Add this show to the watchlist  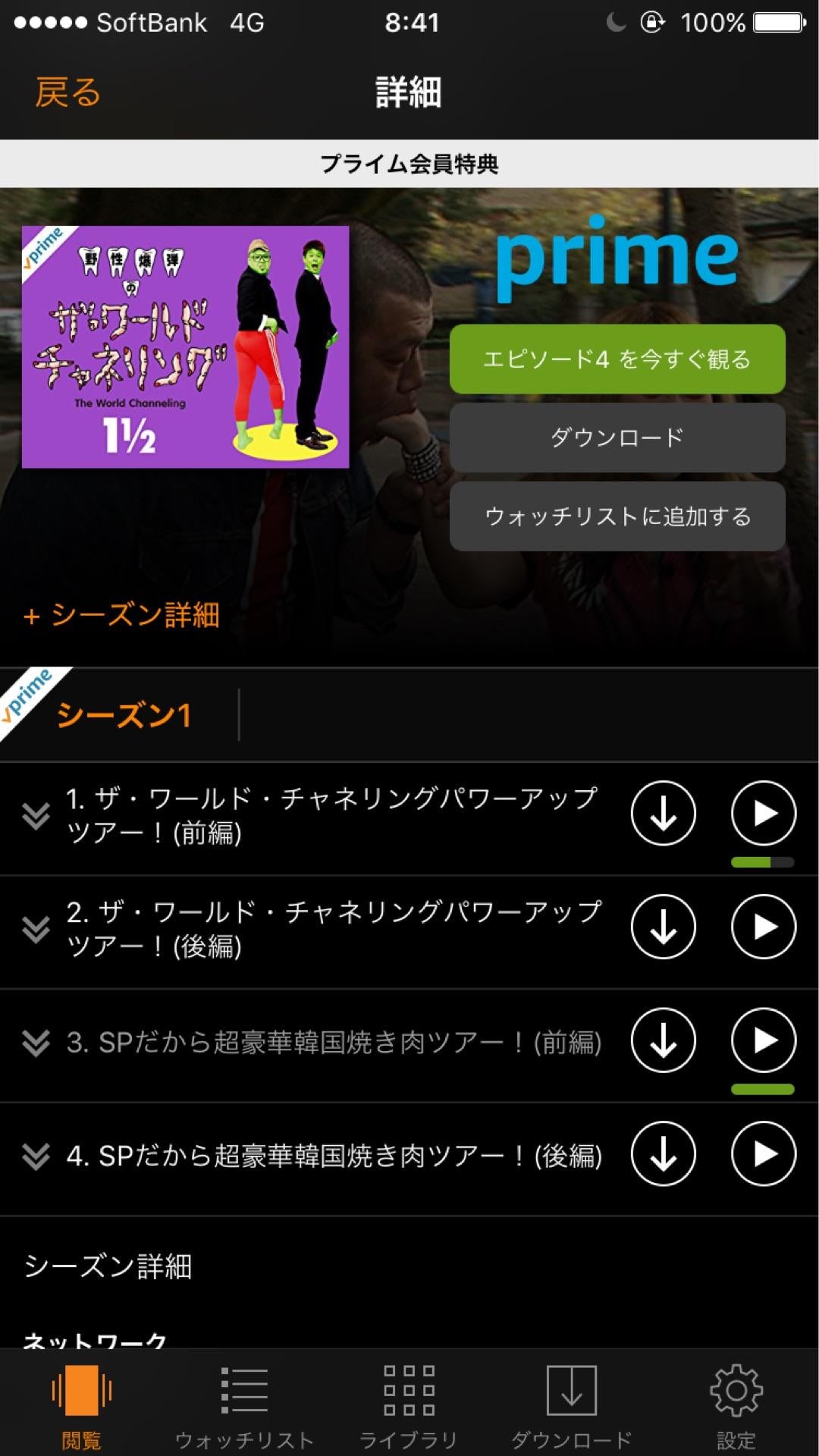point(617,516)
